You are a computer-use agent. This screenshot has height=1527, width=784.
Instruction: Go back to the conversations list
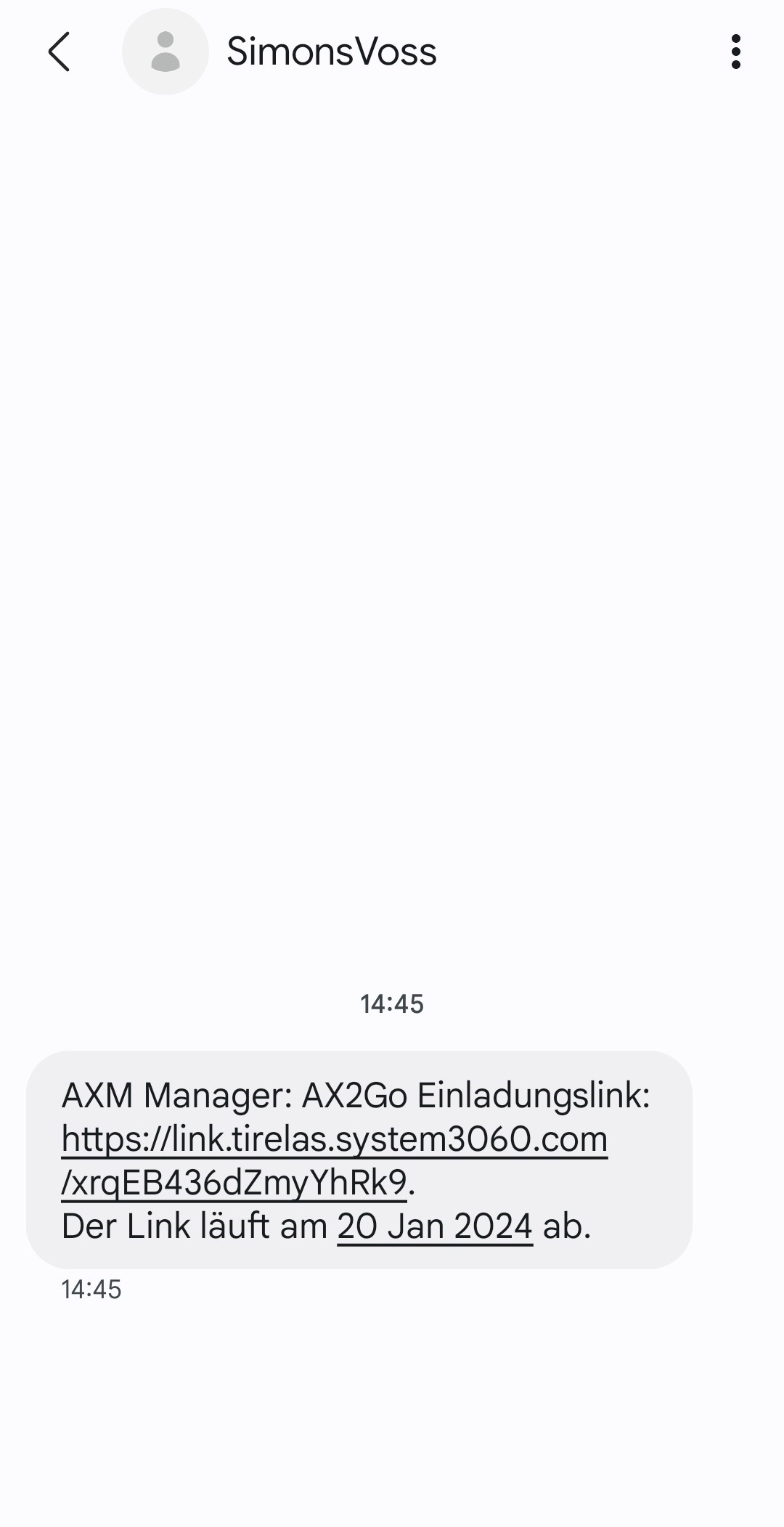[x=60, y=52]
